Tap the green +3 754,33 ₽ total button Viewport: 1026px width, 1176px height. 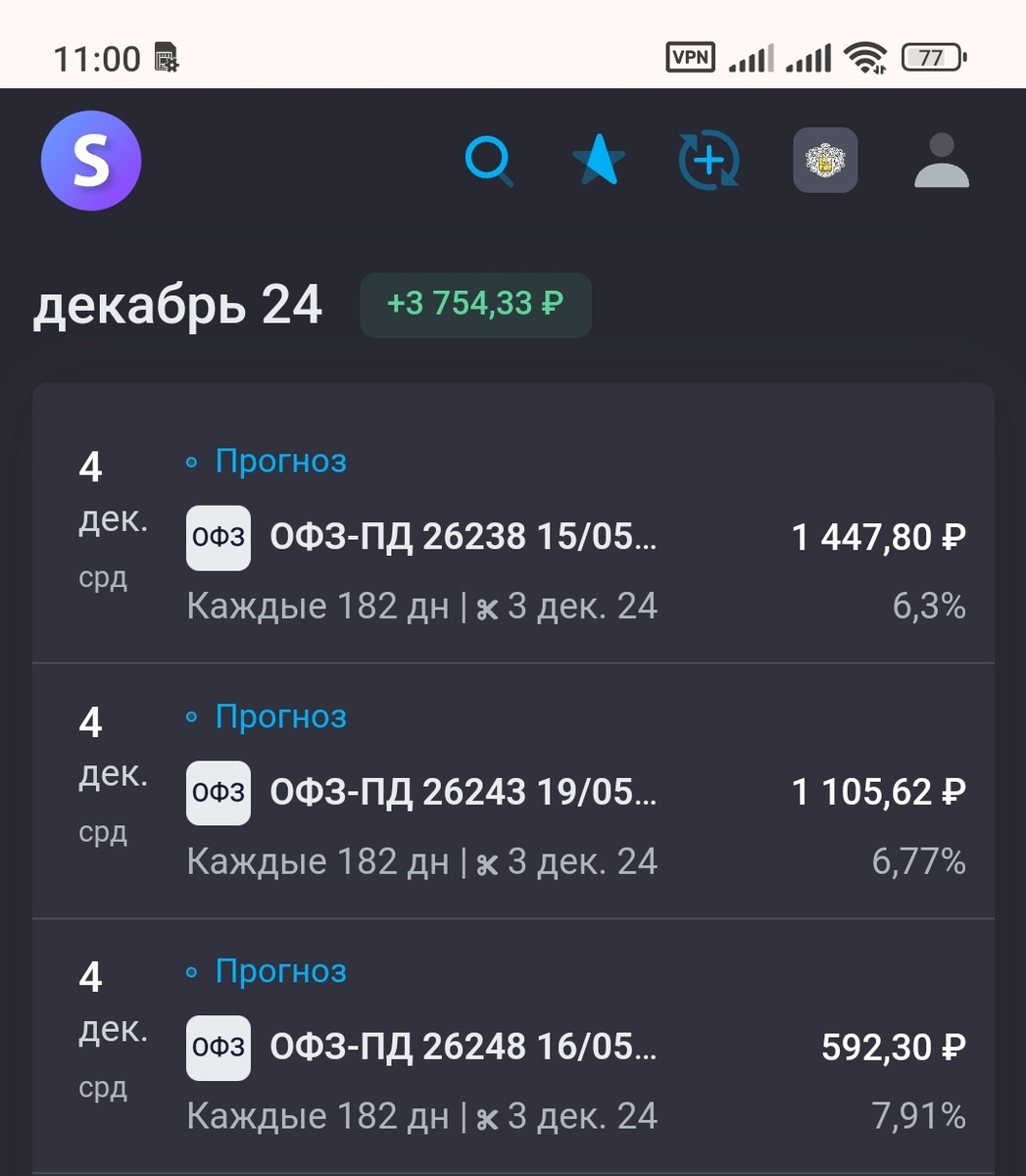[x=474, y=305]
